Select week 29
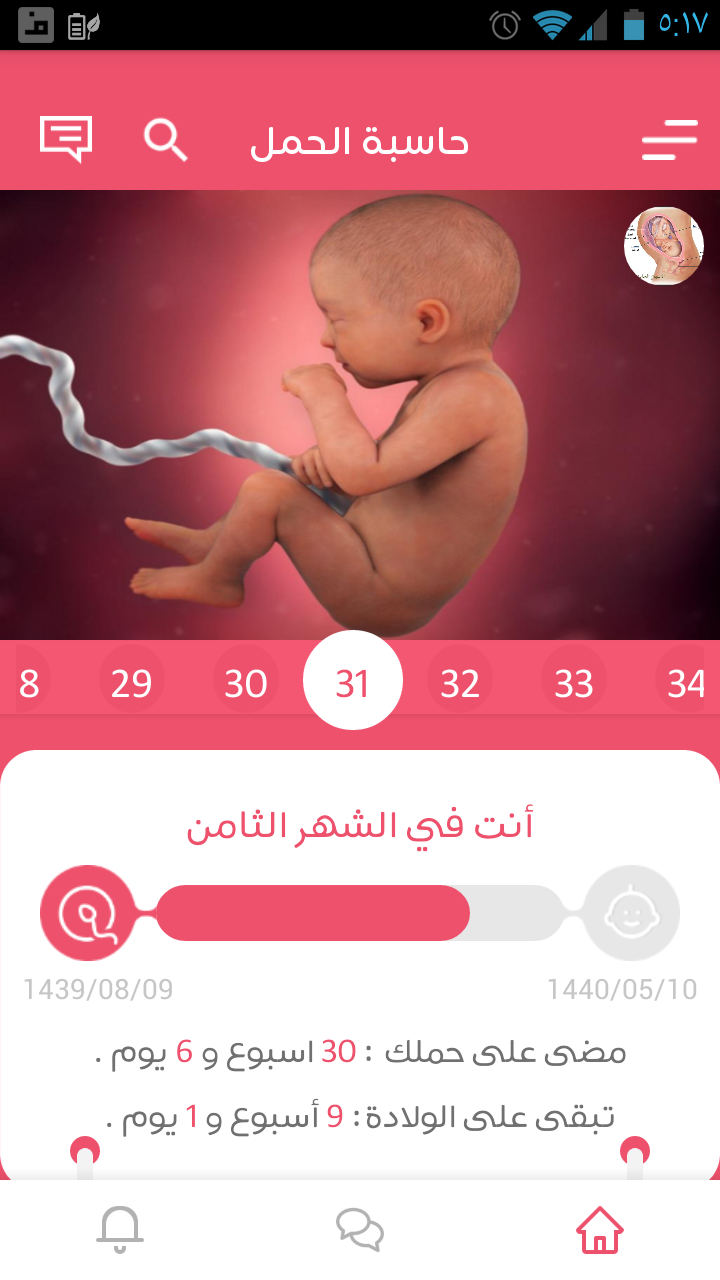This screenshot has height=1280, width=720. pyautogui.click(x=131, y=684)
